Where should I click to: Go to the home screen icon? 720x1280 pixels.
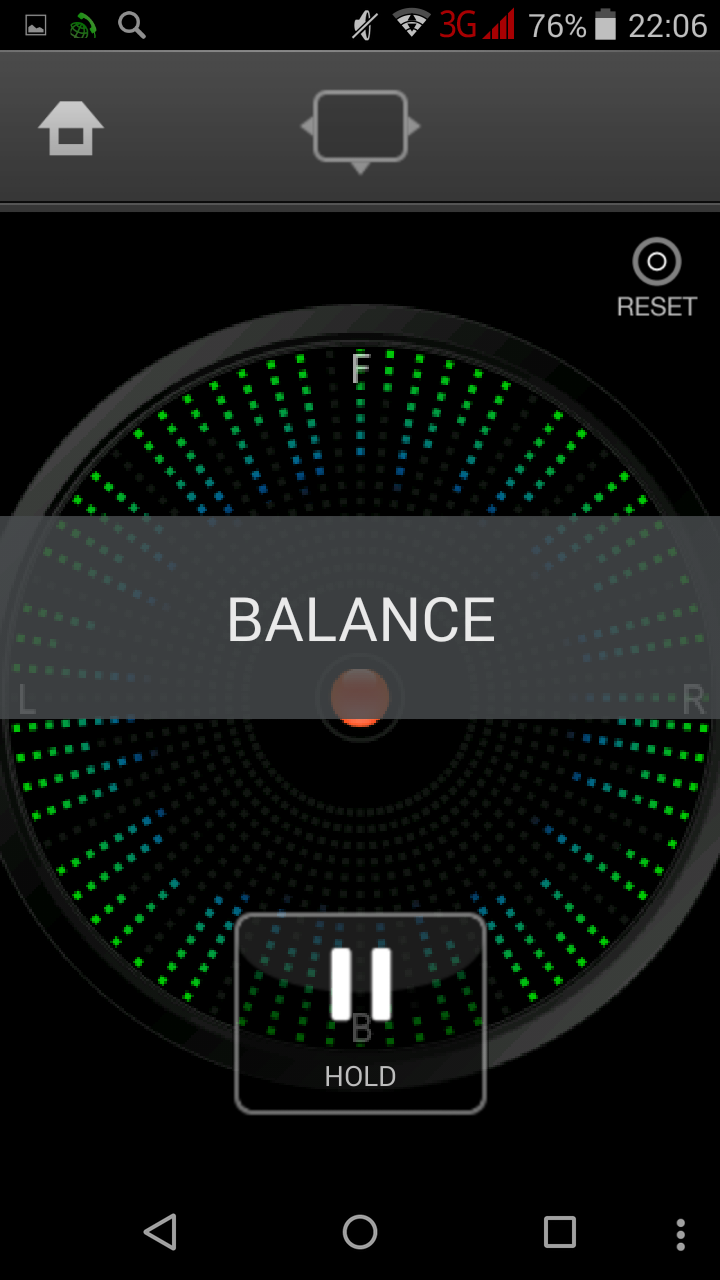[x=71, y=128]
